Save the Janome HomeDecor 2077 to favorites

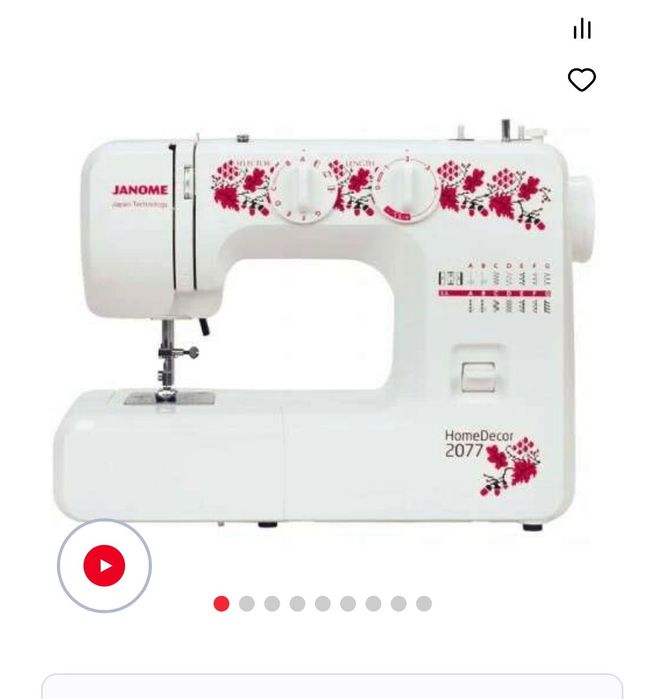tap(582, 80)
